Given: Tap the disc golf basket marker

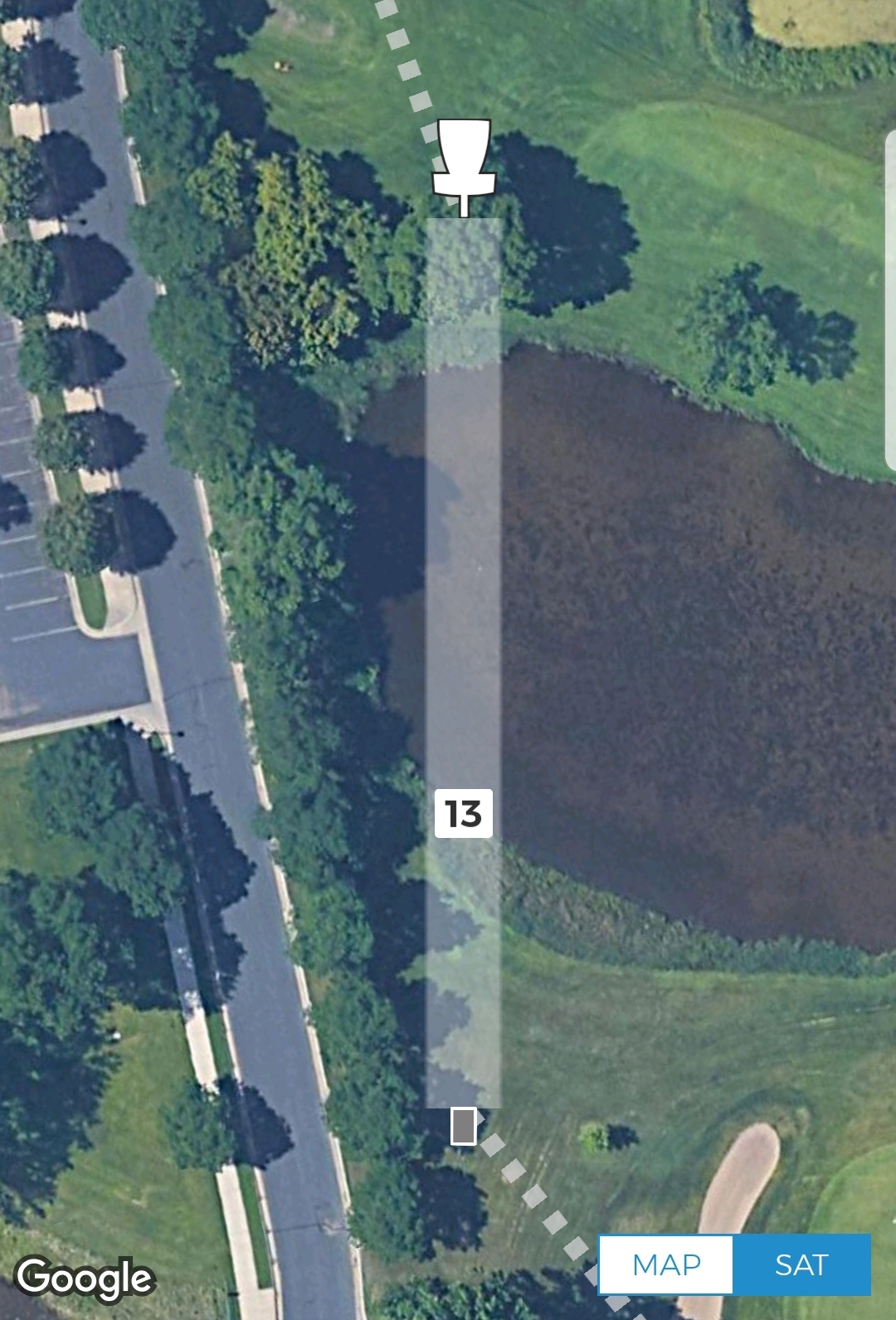Looking at the screenshot, I should click(464, 163).
